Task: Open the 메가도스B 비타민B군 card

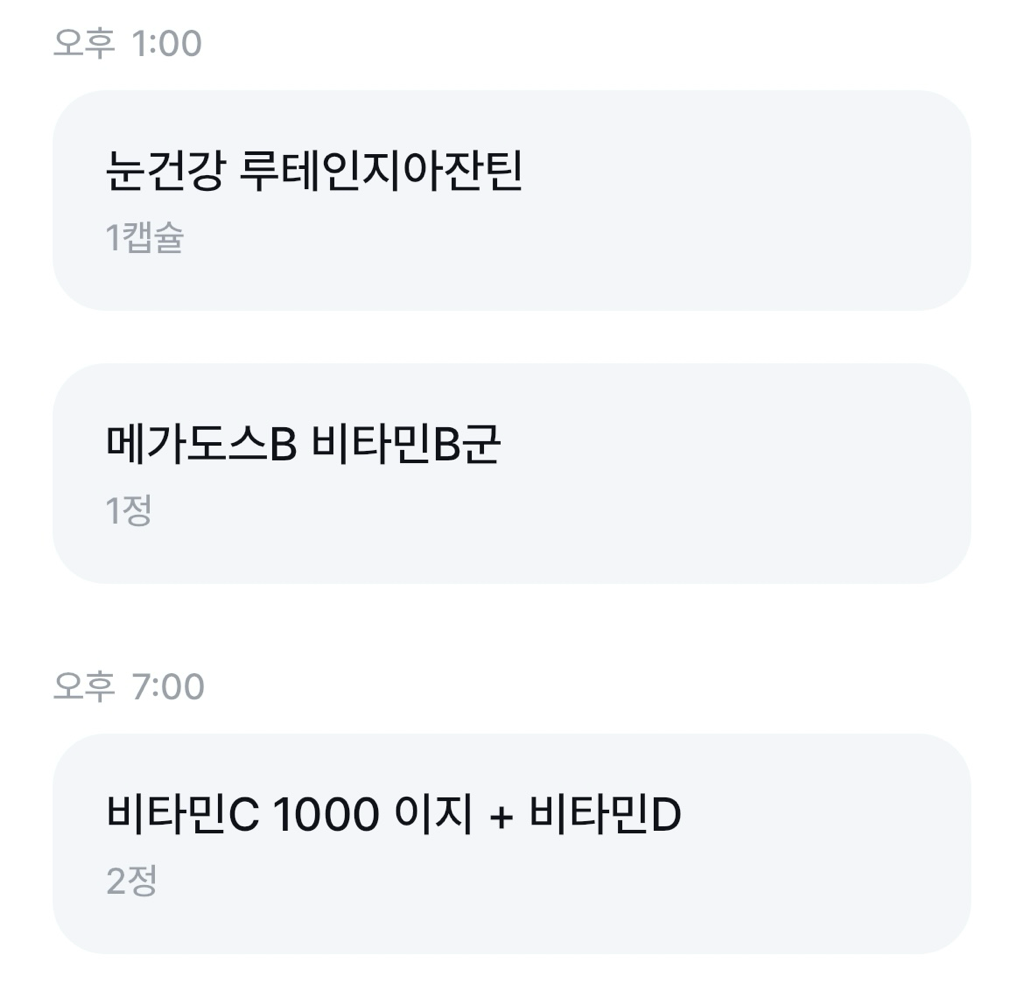Action: (x=511, y=473)
